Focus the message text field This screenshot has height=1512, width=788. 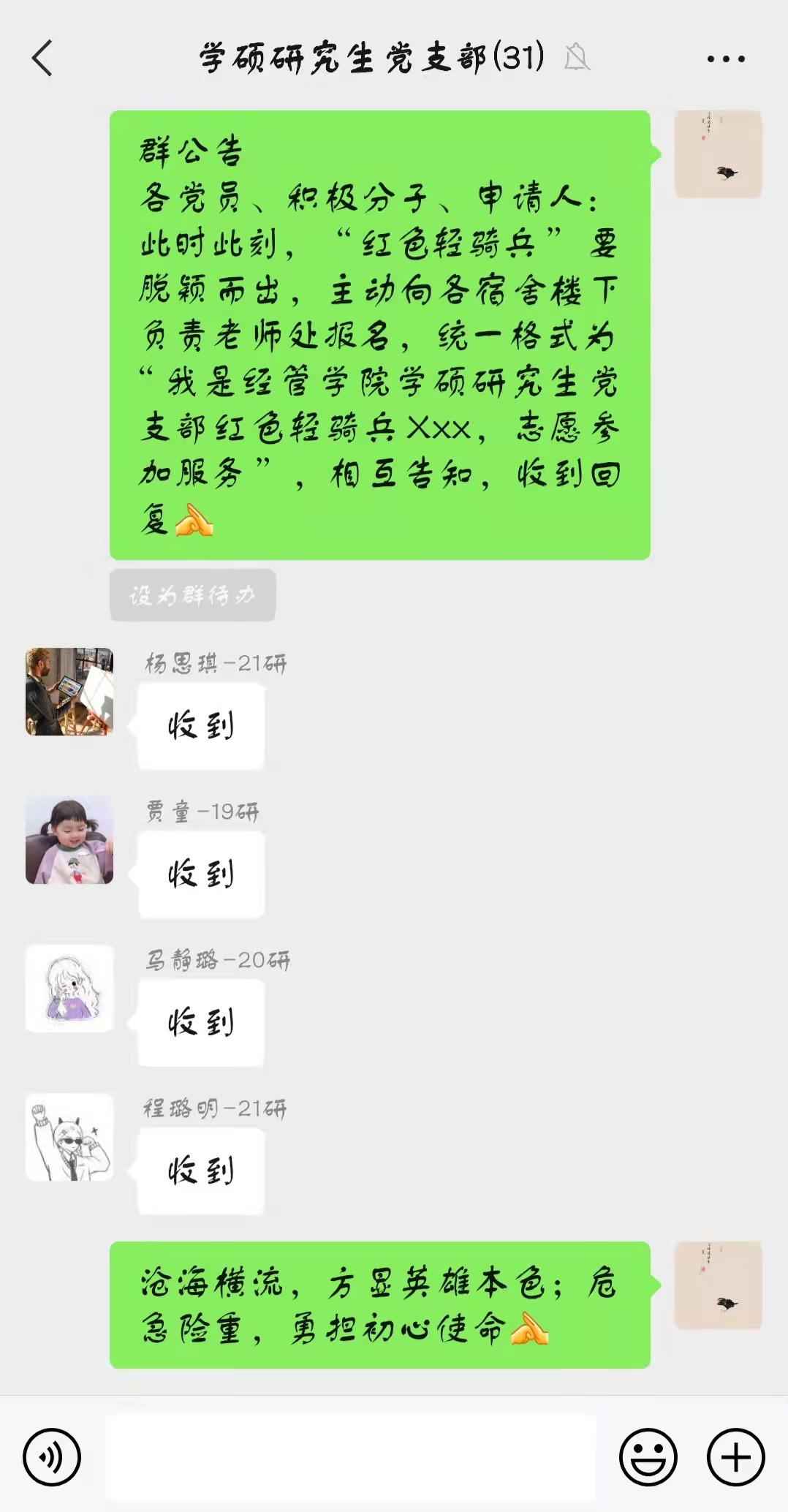[351, 1456]
